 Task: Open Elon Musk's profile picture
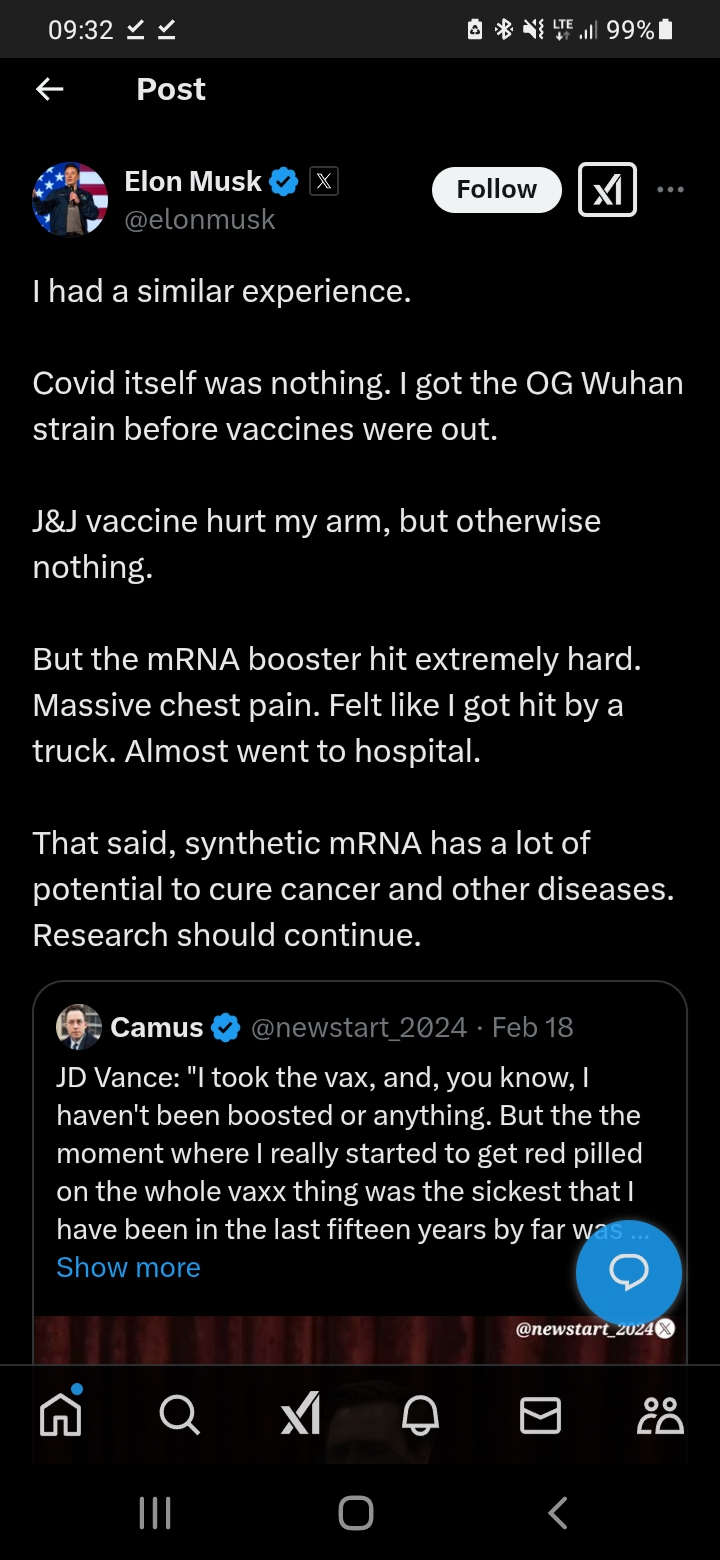pyautogui.click(x=70, y=199)
